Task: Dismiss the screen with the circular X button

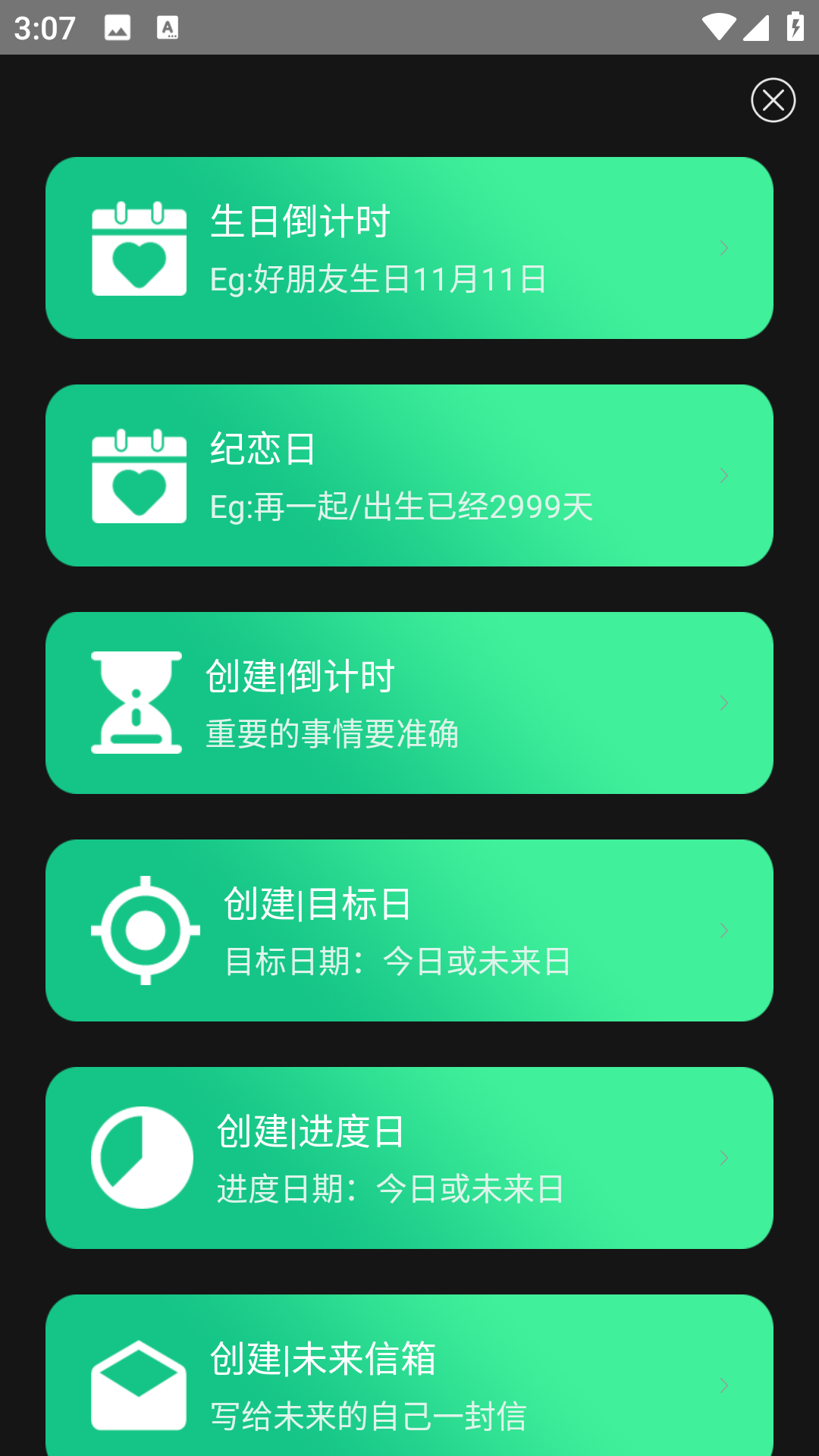Action: [x=772, y=99]
